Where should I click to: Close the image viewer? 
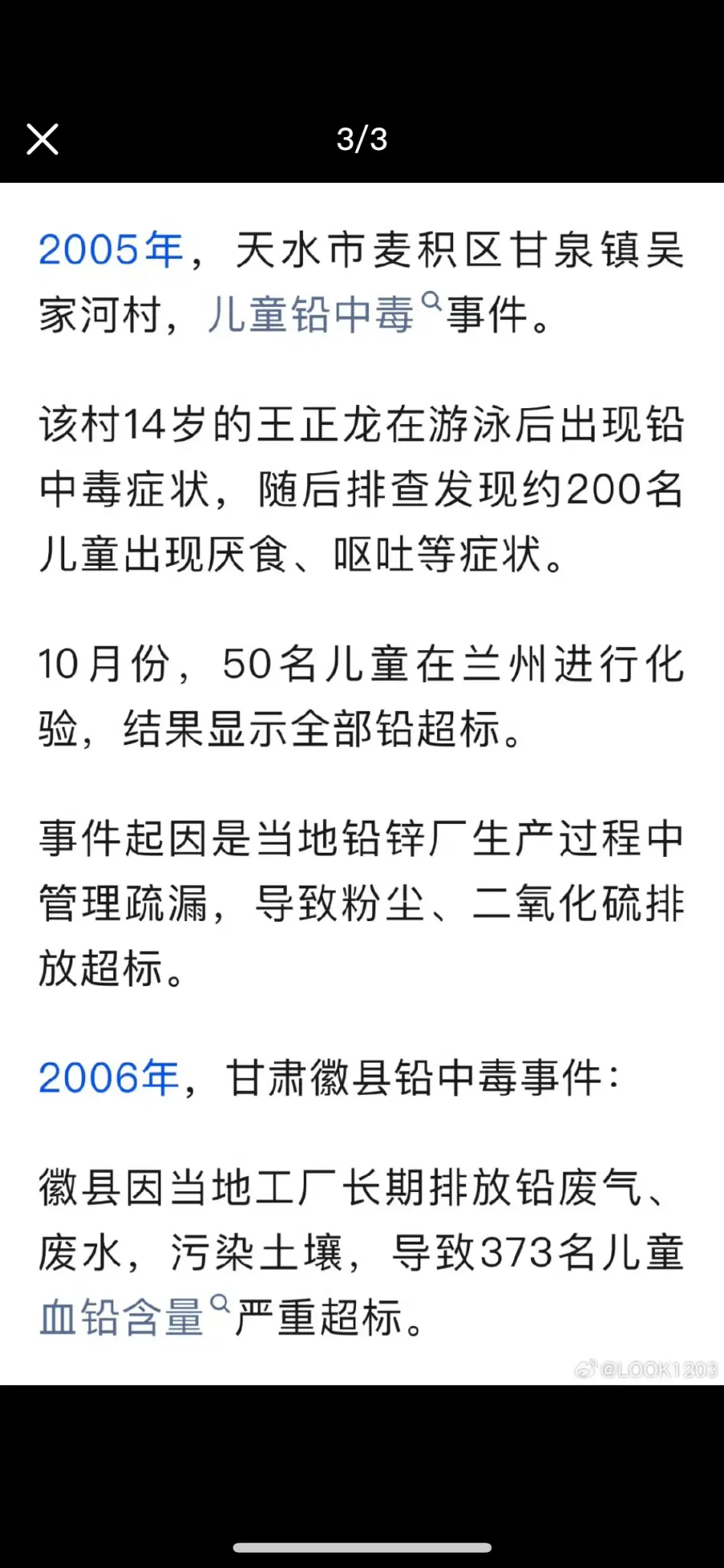pyautogui.click(x=42, y=139)
